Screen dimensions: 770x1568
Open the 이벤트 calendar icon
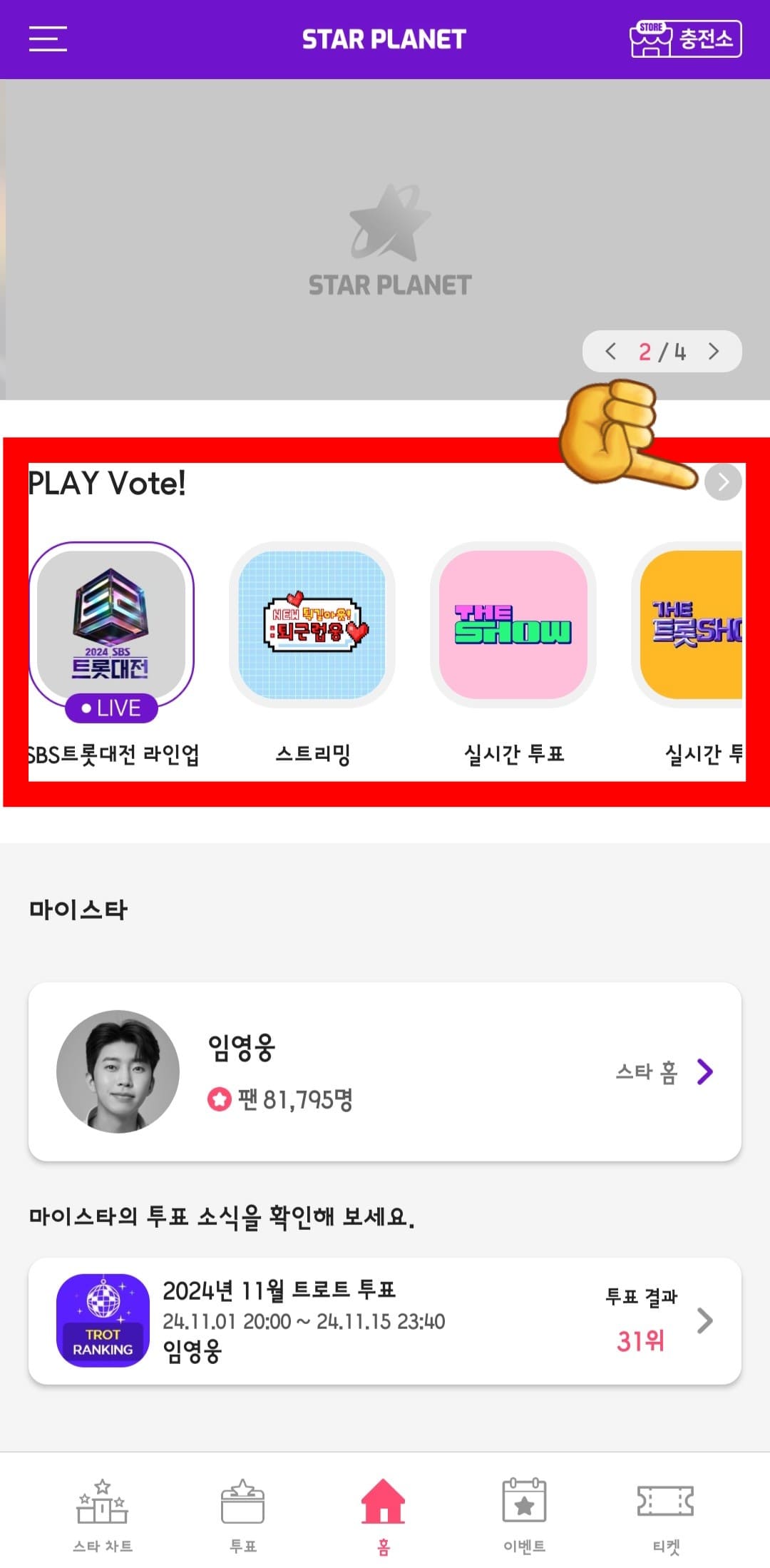(x=525, y=1502)
